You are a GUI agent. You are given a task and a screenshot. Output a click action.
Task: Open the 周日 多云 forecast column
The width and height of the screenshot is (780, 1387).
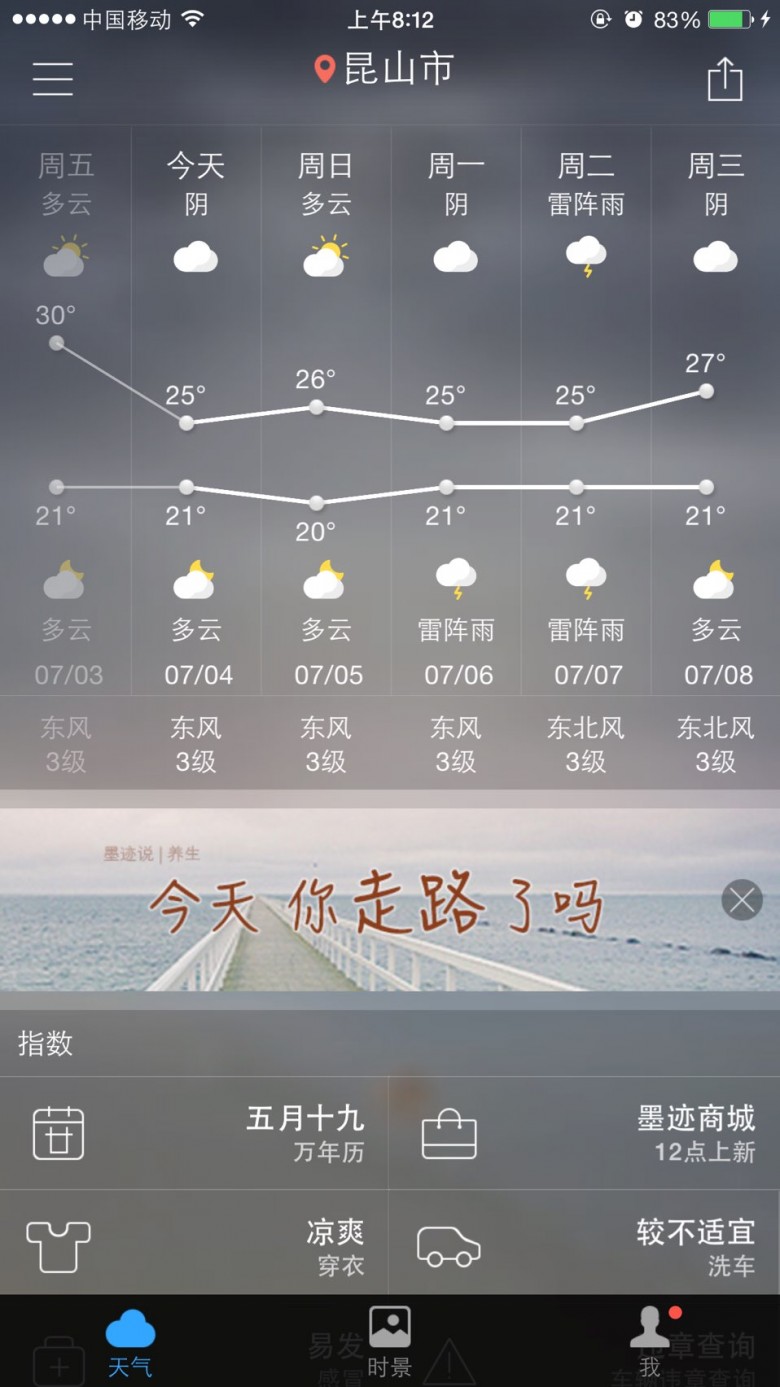(326, 412)
